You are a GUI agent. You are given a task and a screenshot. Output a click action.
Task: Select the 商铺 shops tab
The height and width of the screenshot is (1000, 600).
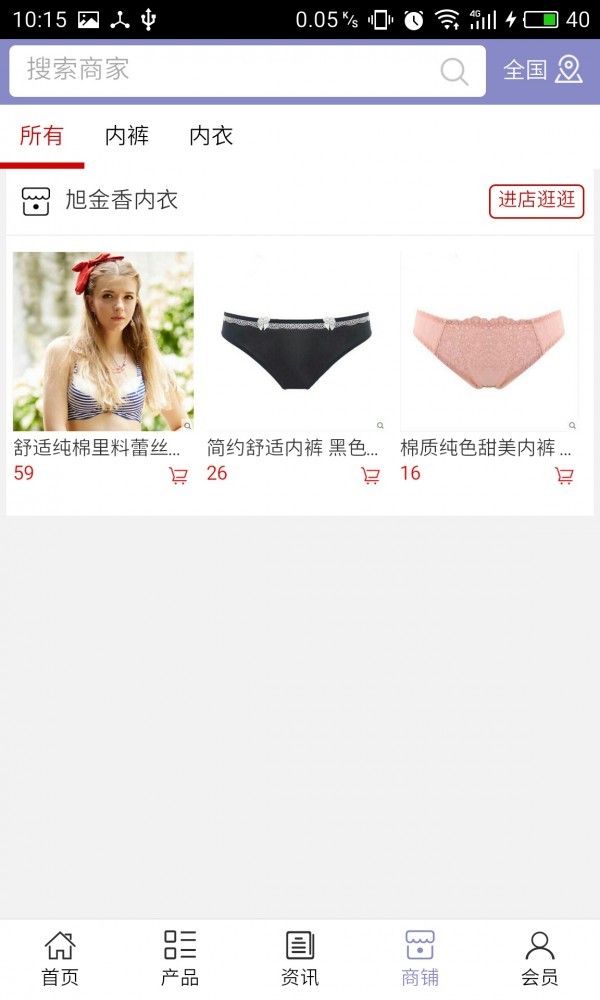pyautogui.click(x=420, y=959)
